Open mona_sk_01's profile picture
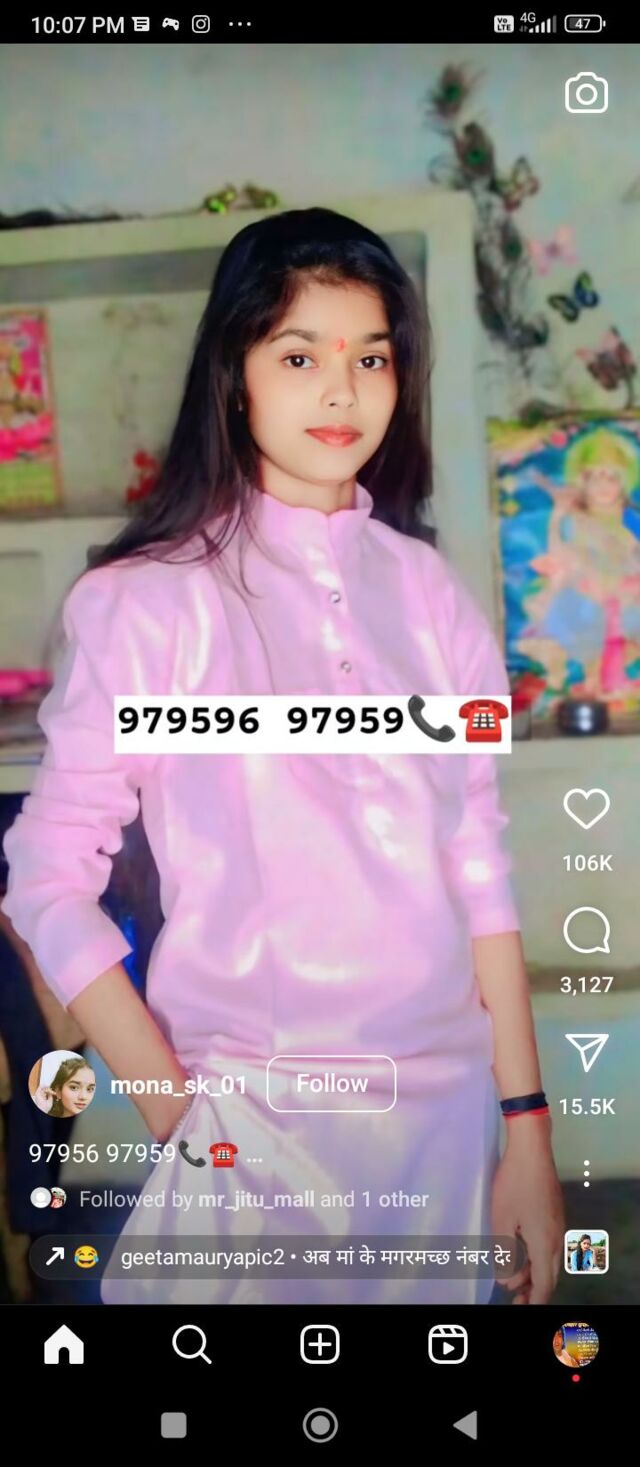This screenshot has width=640, height=1467. [x=62, y=1084]
